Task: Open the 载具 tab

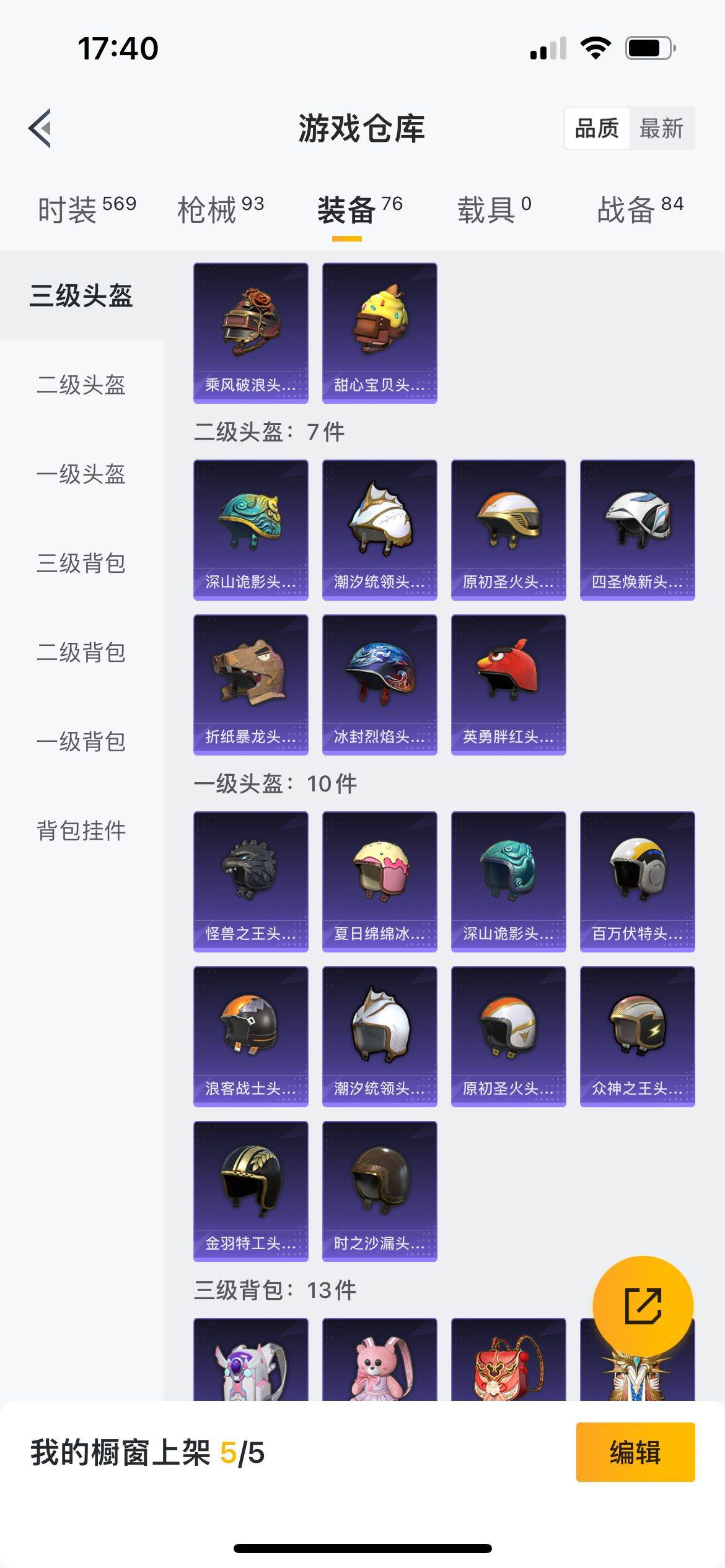Action: (494, 209)
